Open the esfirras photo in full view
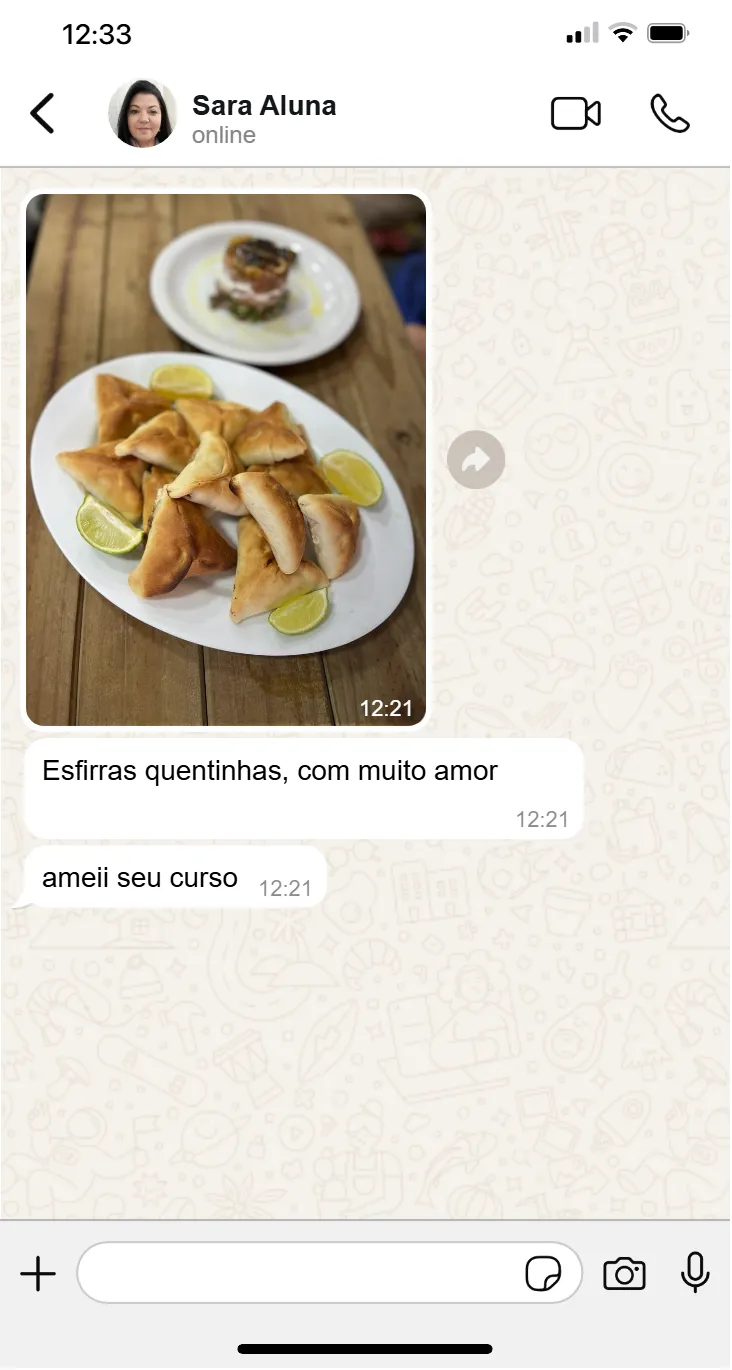Image resolution: width=732 pixels, height=1370 pixels. [x=226, y=460]
